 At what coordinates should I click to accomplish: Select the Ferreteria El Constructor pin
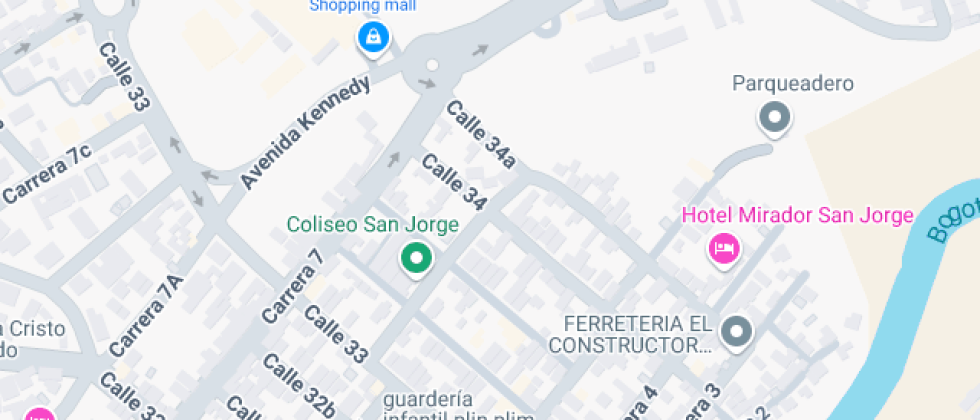737,331
